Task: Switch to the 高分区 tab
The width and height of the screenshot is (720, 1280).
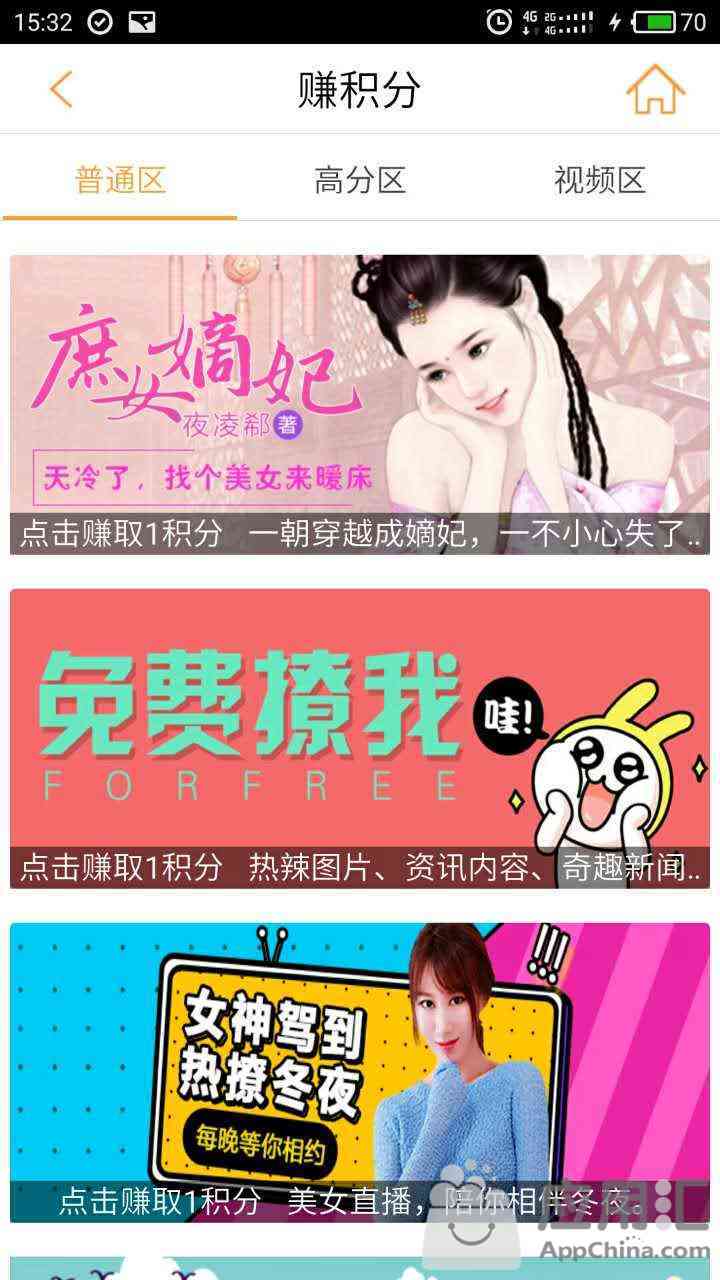Action: (x=360, y=181)
